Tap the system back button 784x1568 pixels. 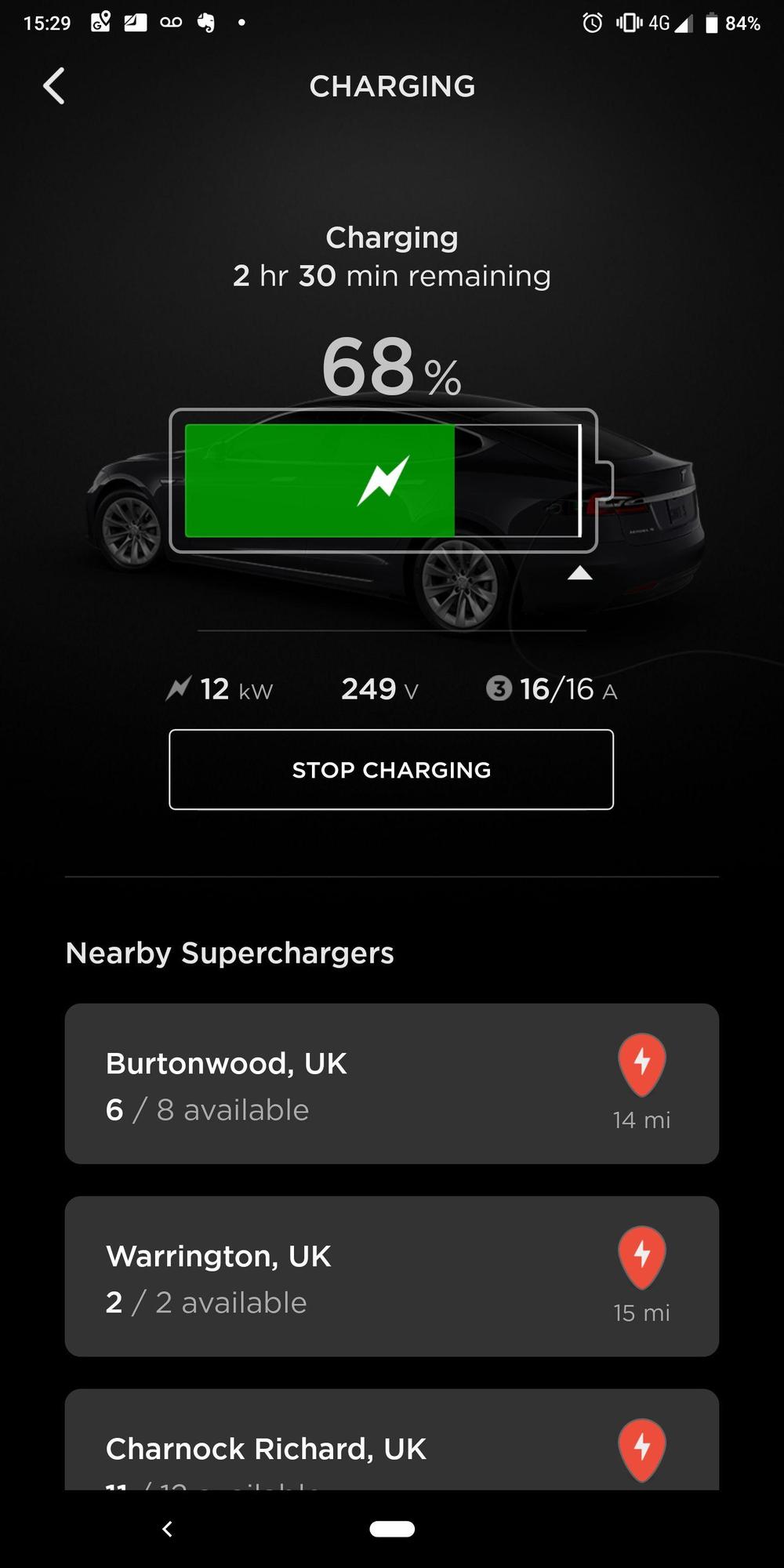pyautogui.click(x=167, y=1529)
